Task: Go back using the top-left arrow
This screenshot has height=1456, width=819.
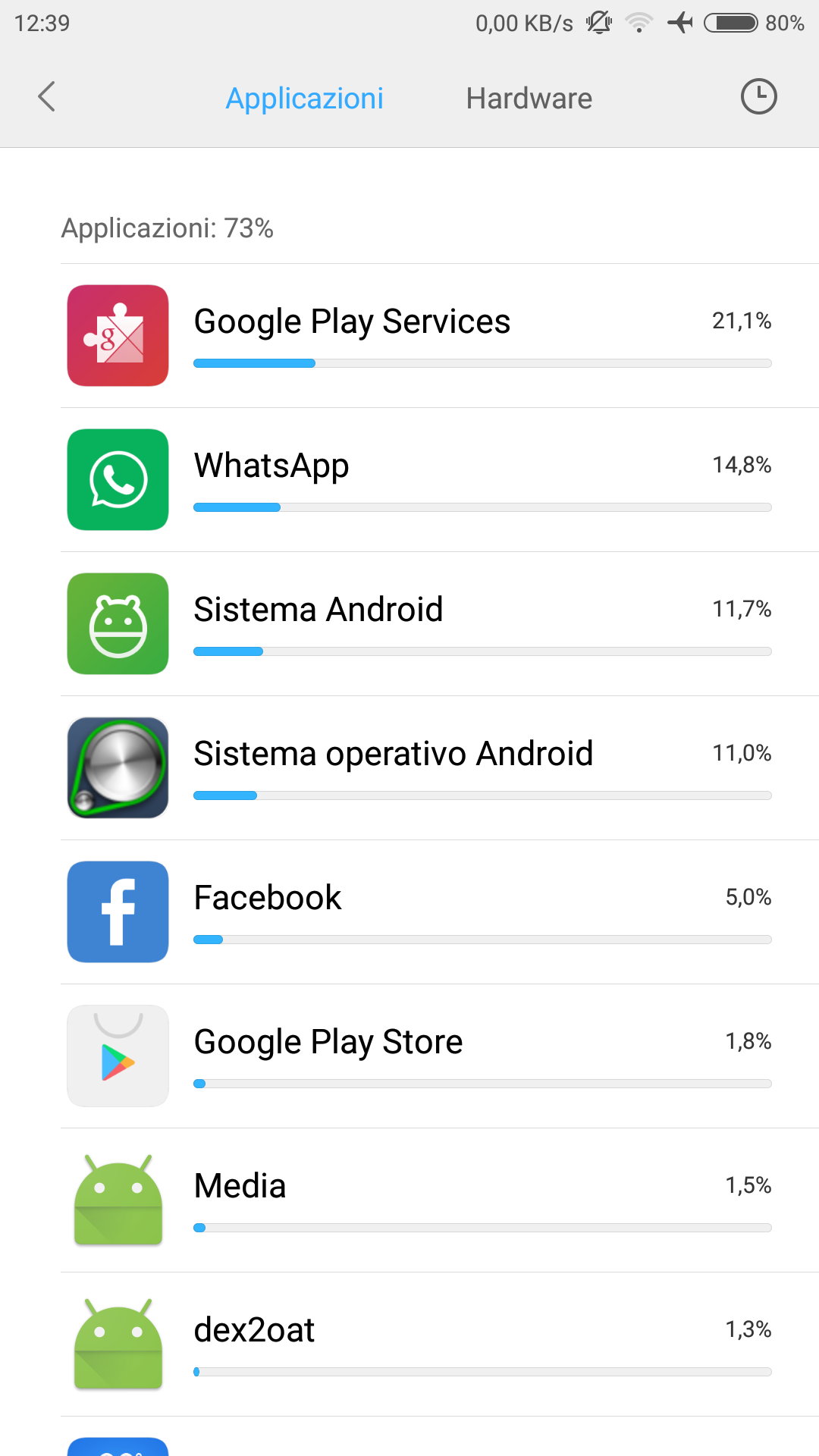Action: [47, 97]
